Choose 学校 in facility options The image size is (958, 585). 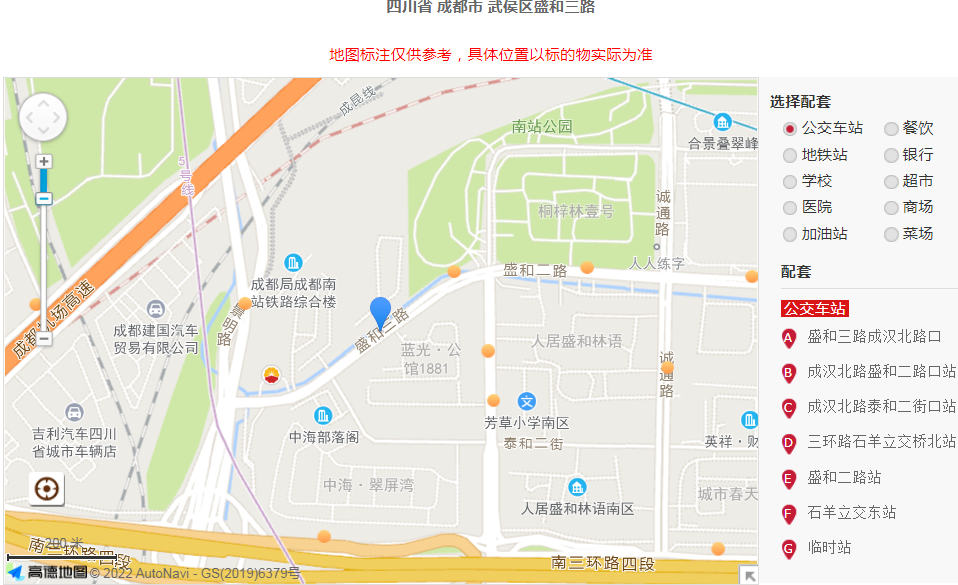pos(790,182)
